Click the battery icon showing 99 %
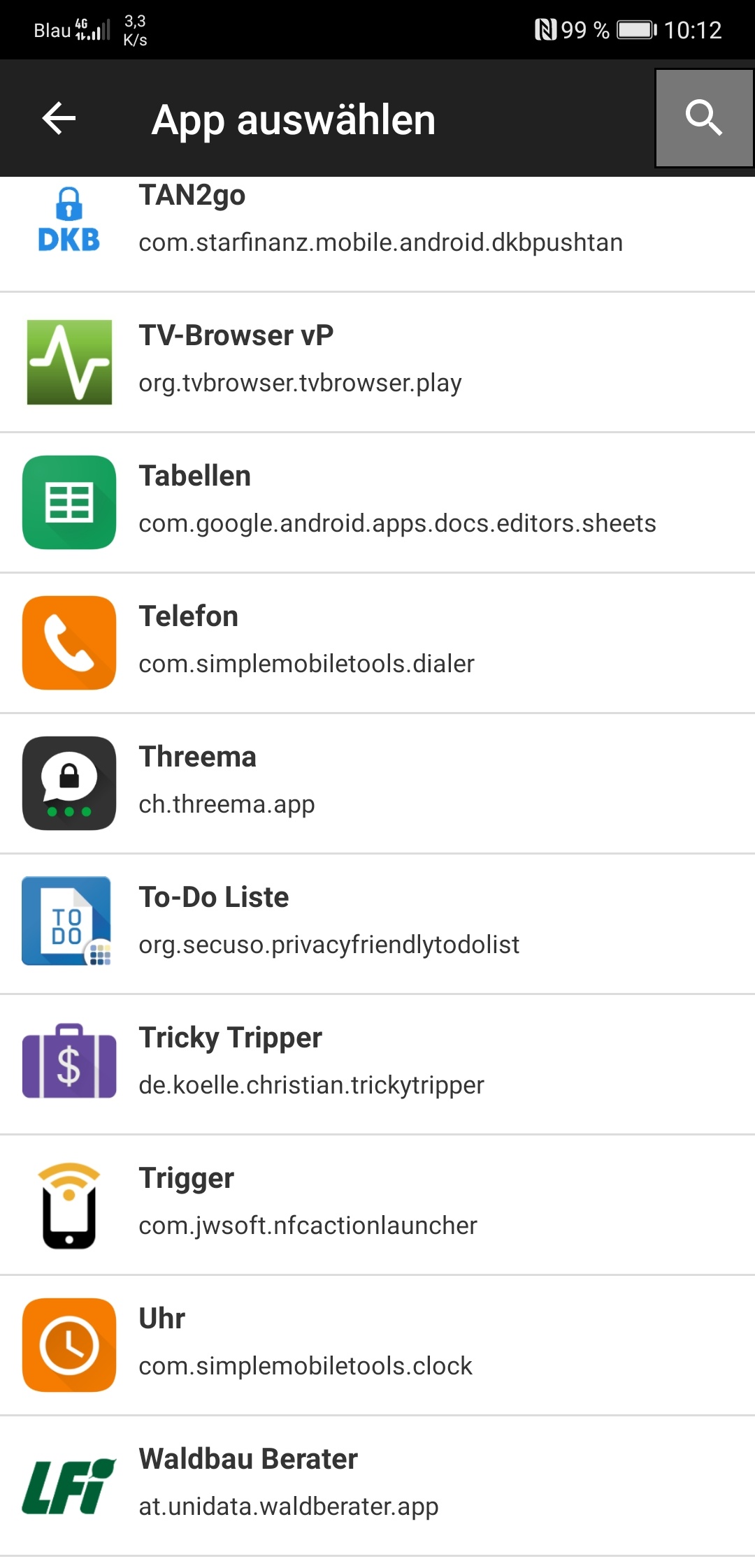755x1568 pixels. pyautogui.click(x=635, y=29)
